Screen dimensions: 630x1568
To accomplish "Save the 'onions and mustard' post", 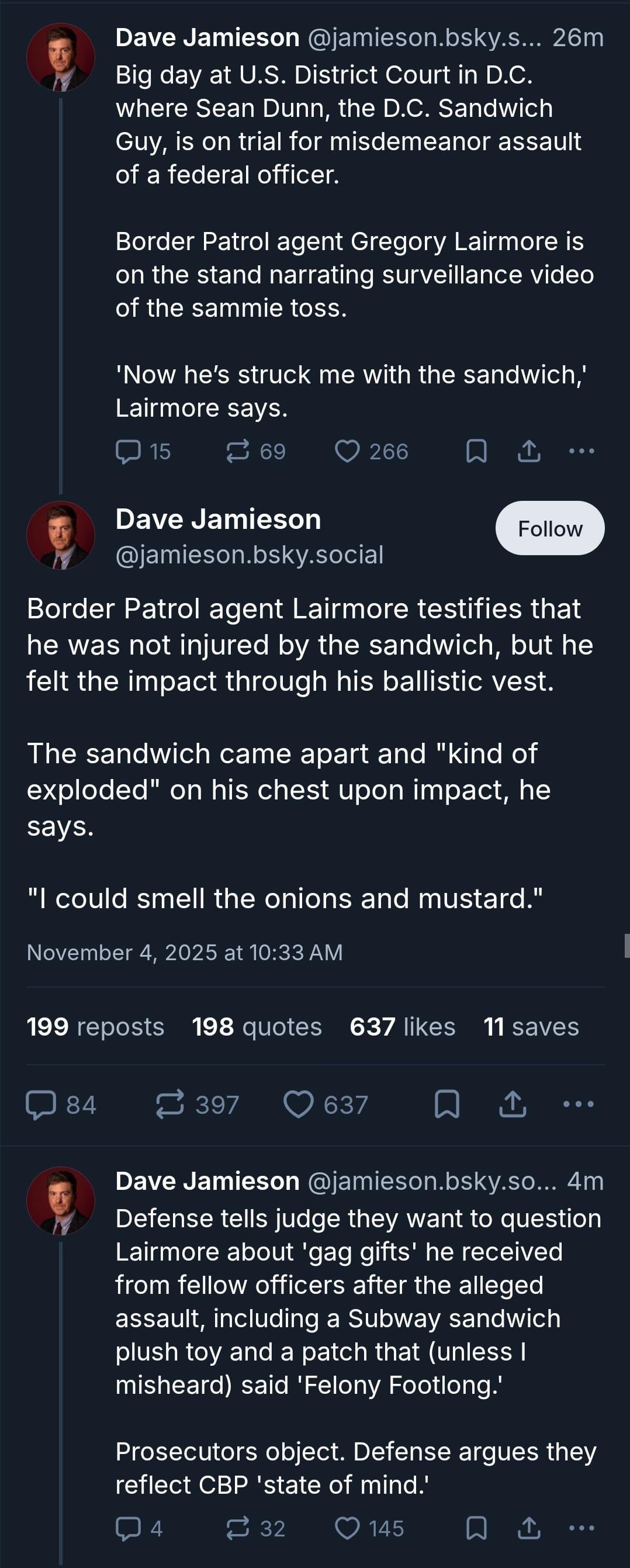I will point(446,1105).
